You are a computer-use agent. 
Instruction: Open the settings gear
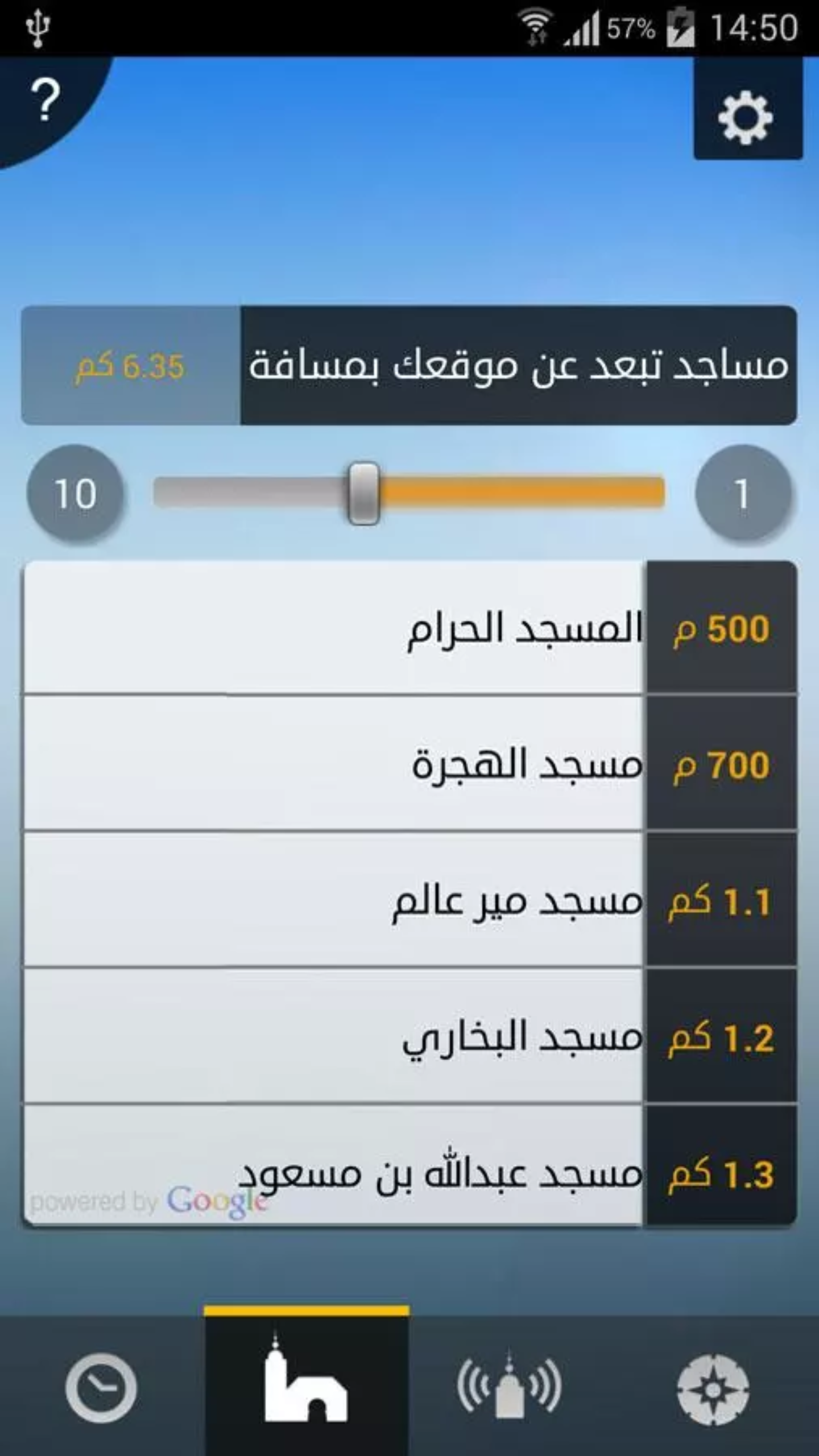[747, 108]
